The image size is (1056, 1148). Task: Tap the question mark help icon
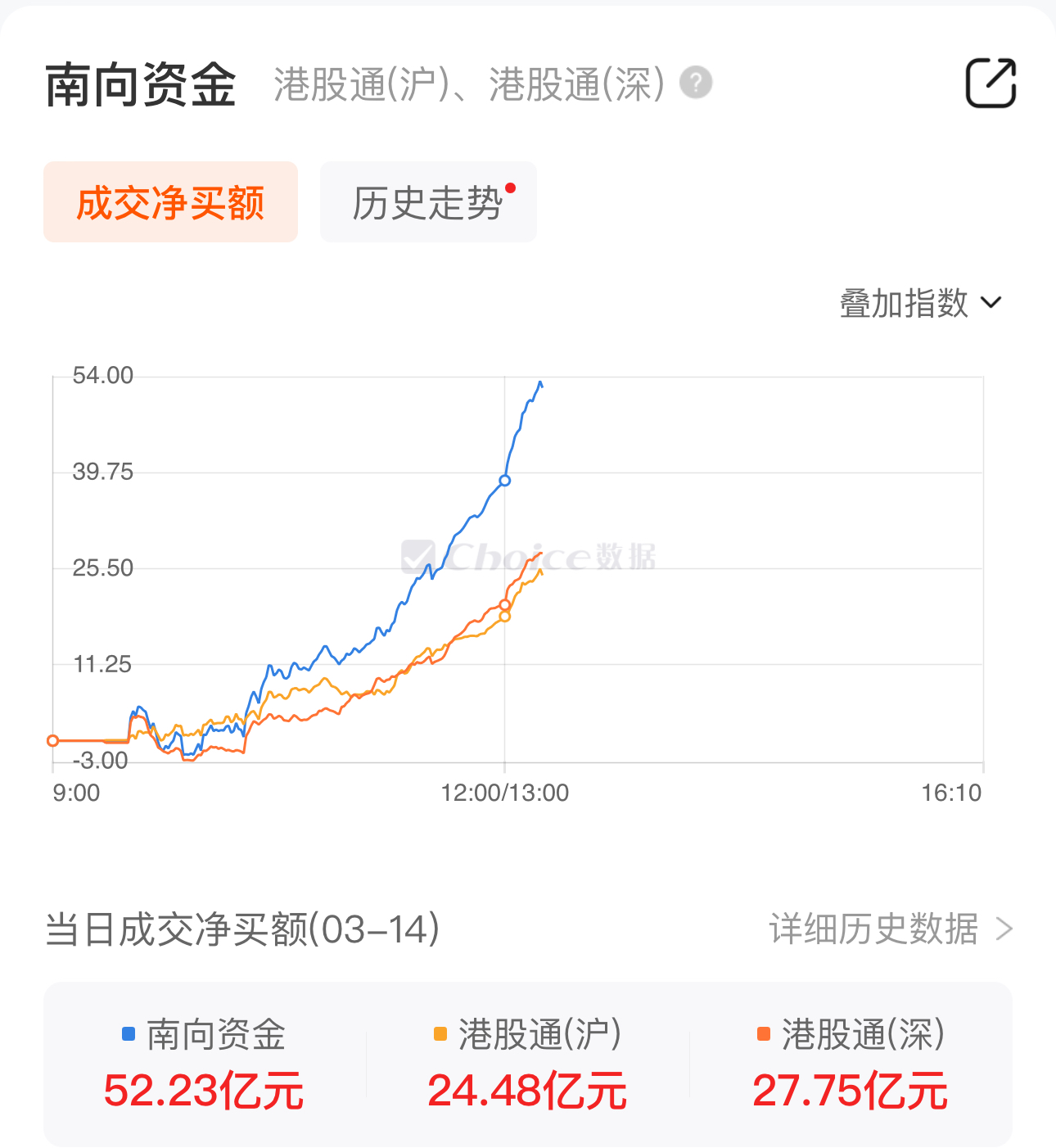click(696, 83)
